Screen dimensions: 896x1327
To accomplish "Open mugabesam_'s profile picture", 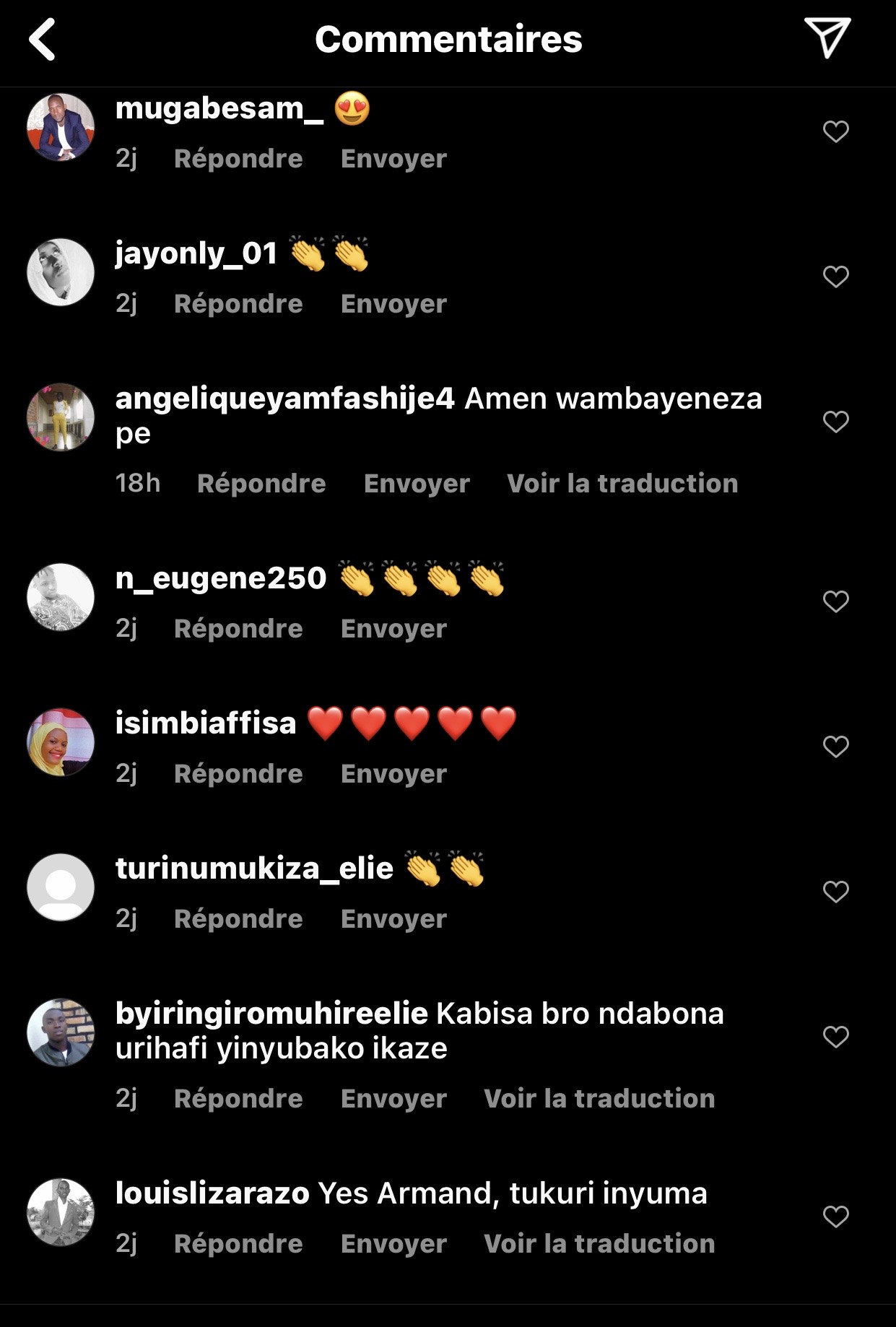I will (x=61, y=127).
